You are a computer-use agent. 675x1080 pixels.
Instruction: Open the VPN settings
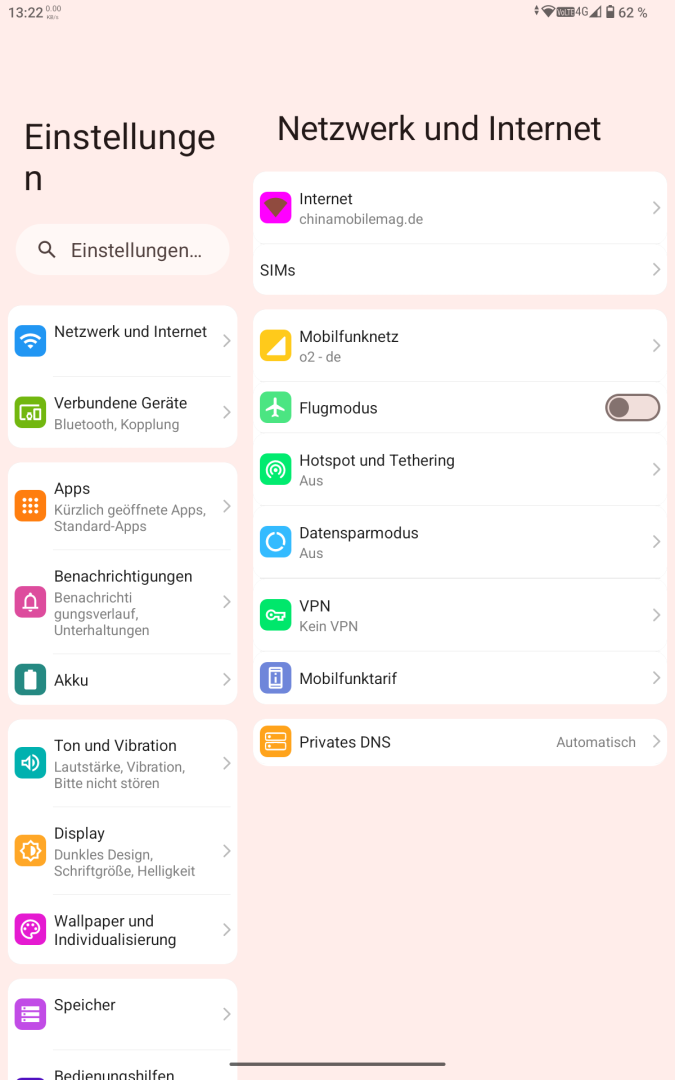(460, 615)
